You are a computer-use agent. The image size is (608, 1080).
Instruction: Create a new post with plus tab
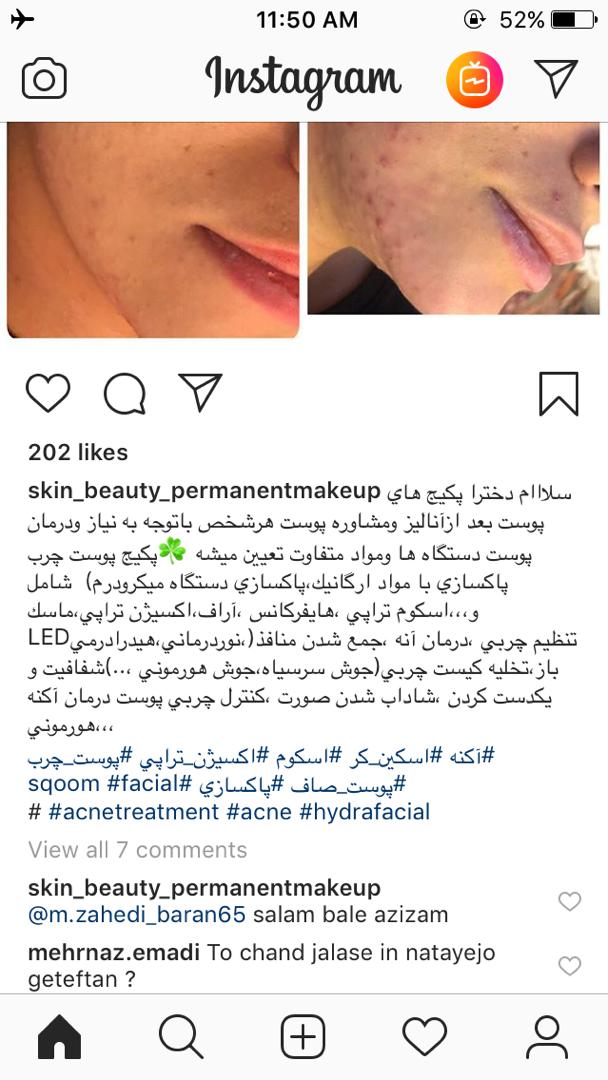pyautogui.click(x=303, y=1037)
